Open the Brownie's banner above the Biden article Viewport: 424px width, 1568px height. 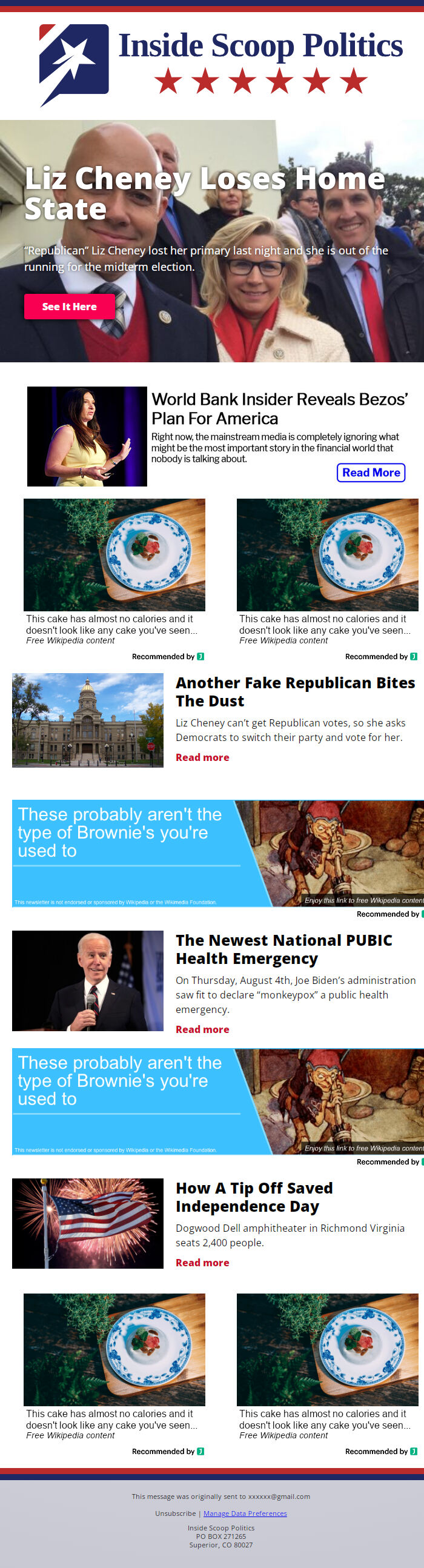217,853
